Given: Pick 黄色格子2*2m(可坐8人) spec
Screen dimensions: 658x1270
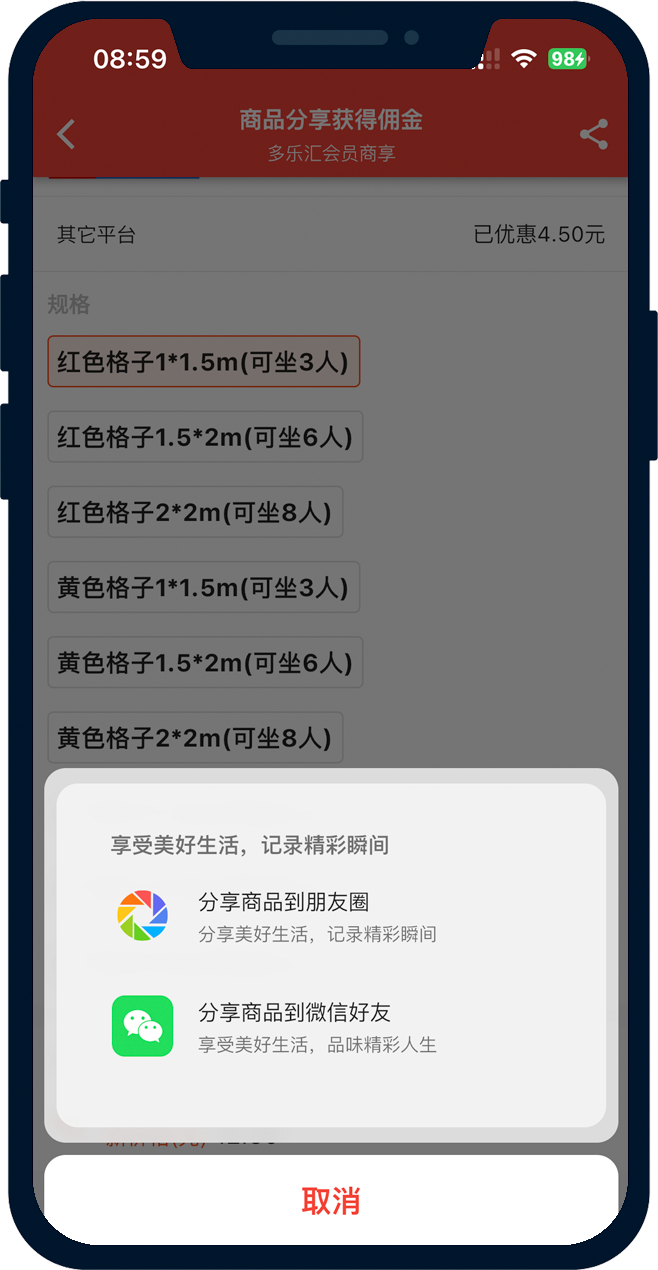Looking at the screenshot, I should point(195,737).
